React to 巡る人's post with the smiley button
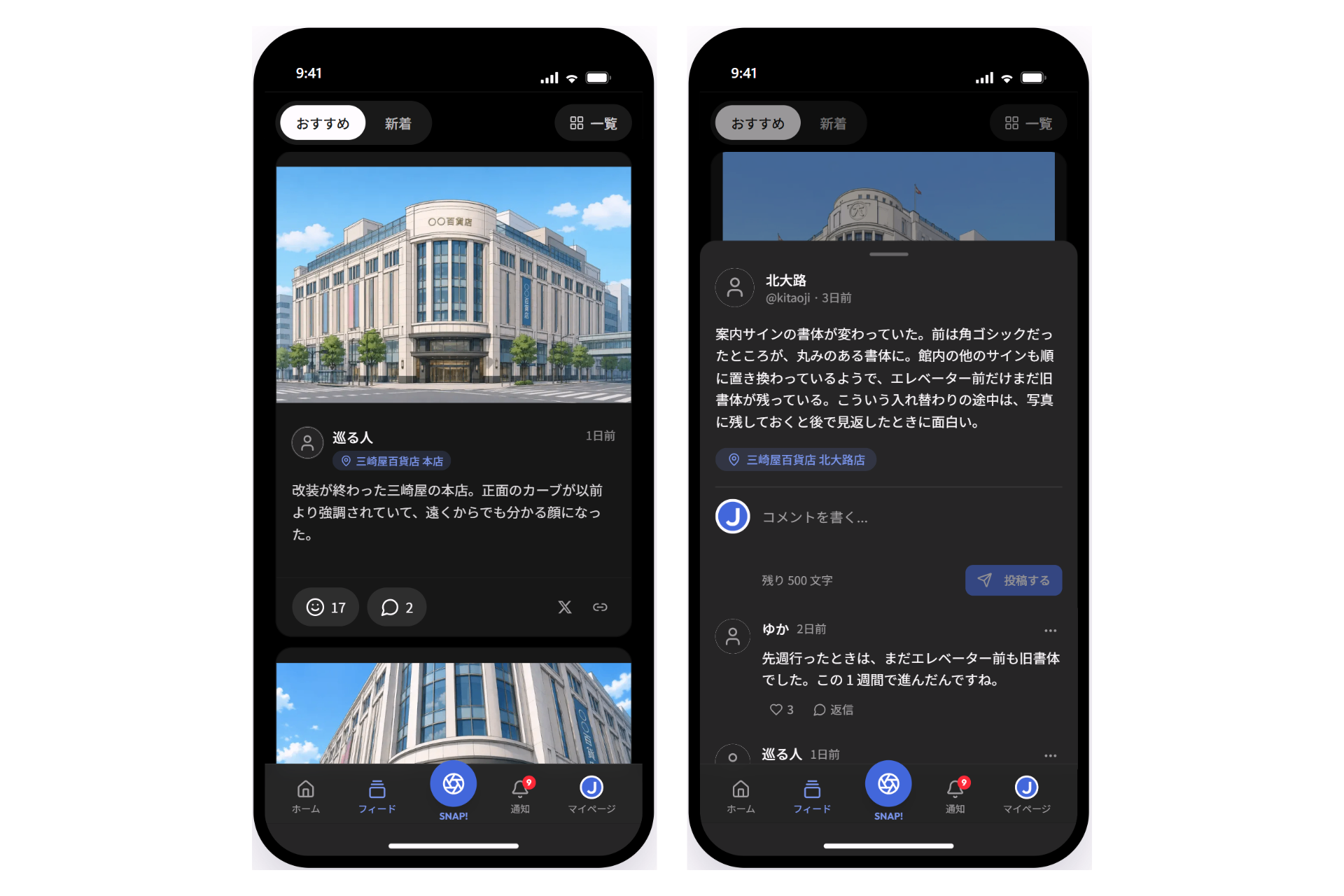Viewport: 1344px width, 896px height. click(x=325, y=607)
